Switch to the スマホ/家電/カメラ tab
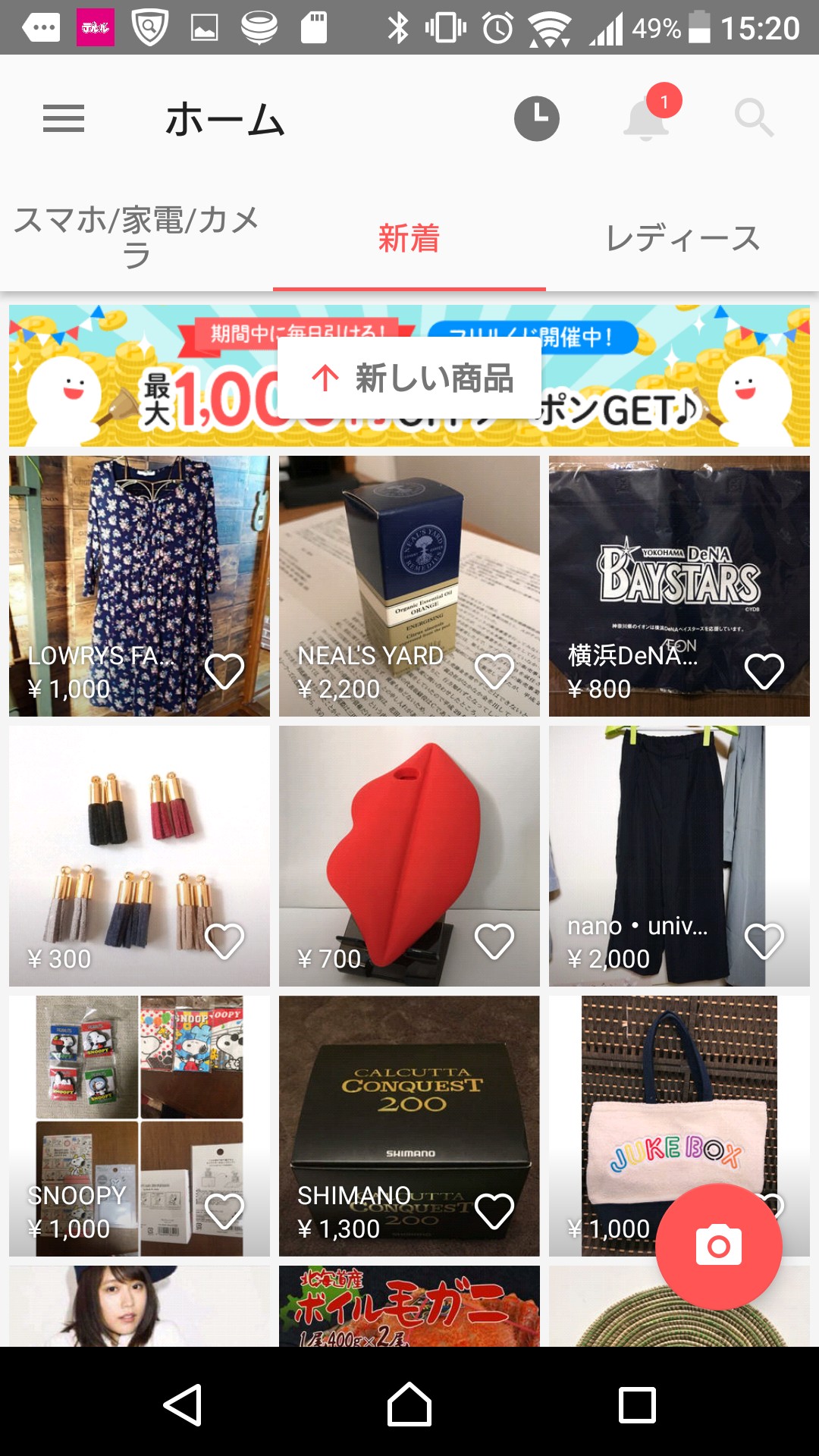Image resolution: width=819 pixels, height=1456 pixels. point(136,237)
